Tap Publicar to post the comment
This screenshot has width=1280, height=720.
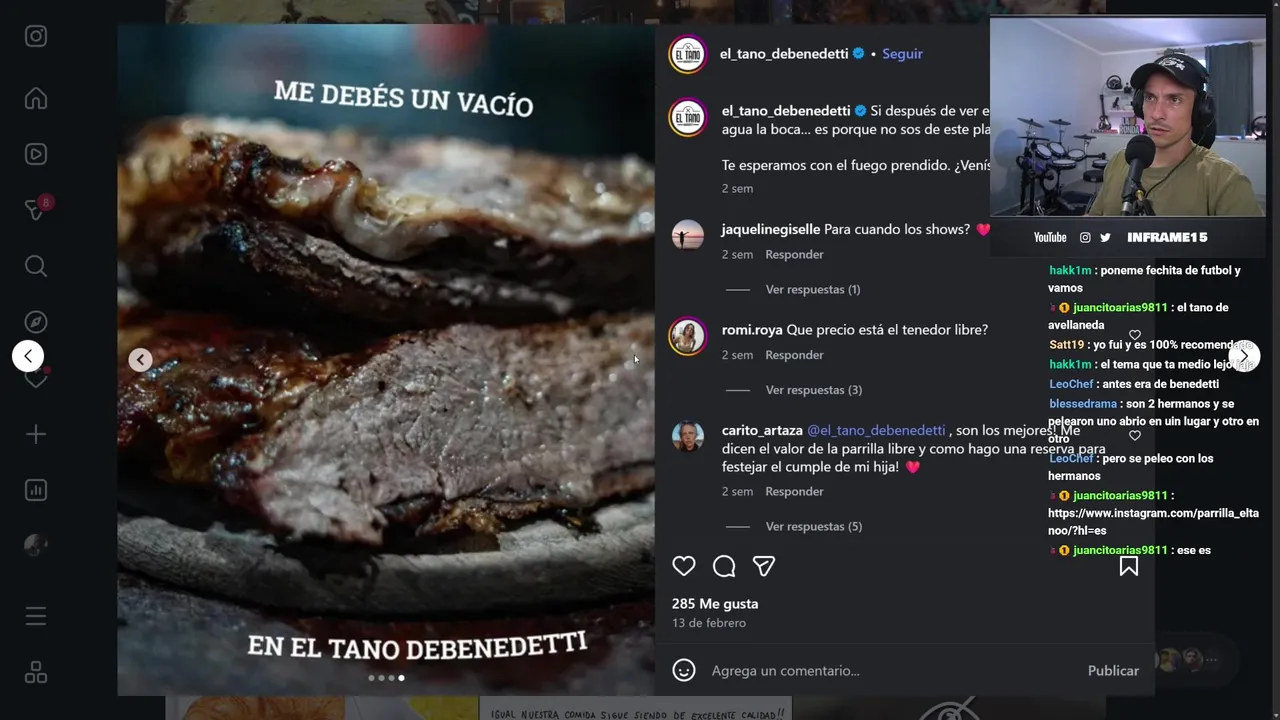pos(1113,671)
